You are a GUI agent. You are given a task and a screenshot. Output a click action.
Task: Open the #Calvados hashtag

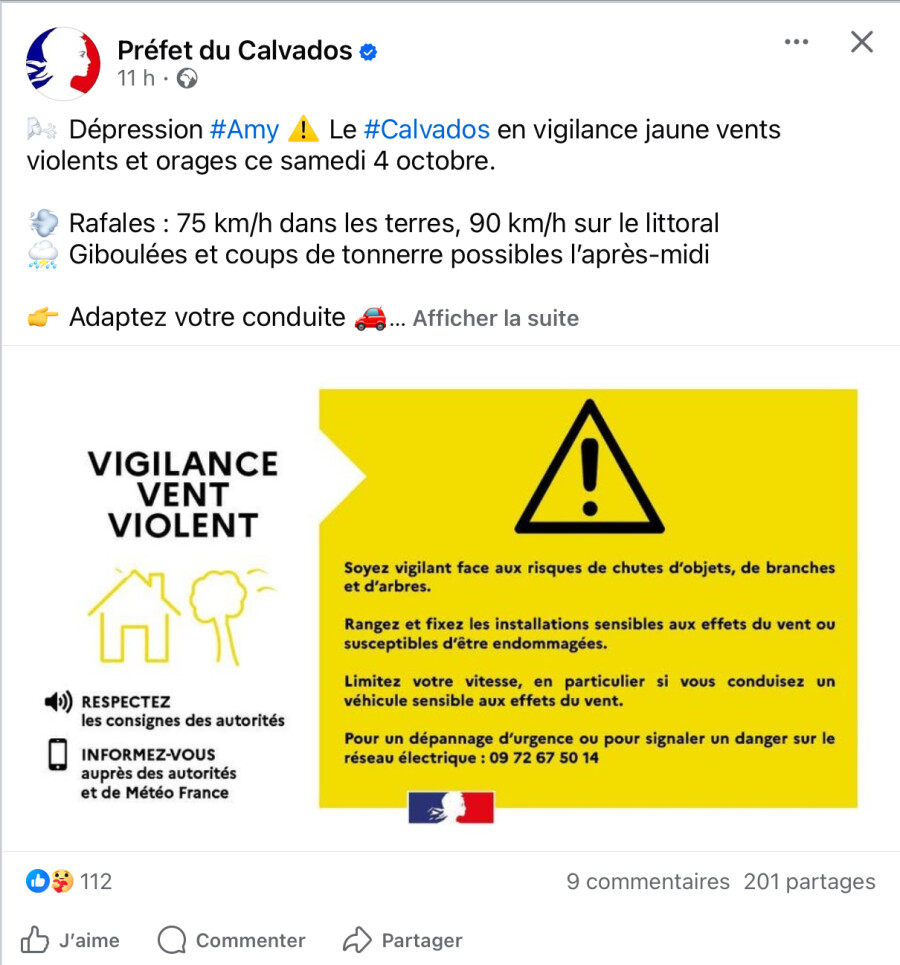coord(427,130)
